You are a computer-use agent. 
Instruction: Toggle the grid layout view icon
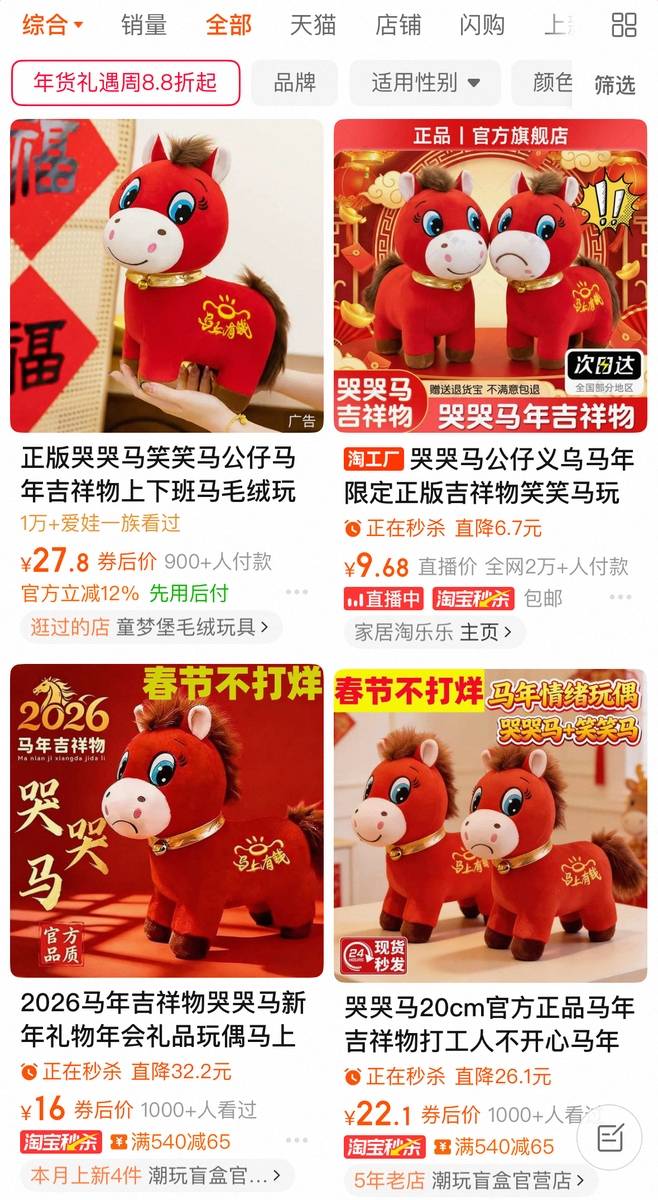(x=624, y=25)
